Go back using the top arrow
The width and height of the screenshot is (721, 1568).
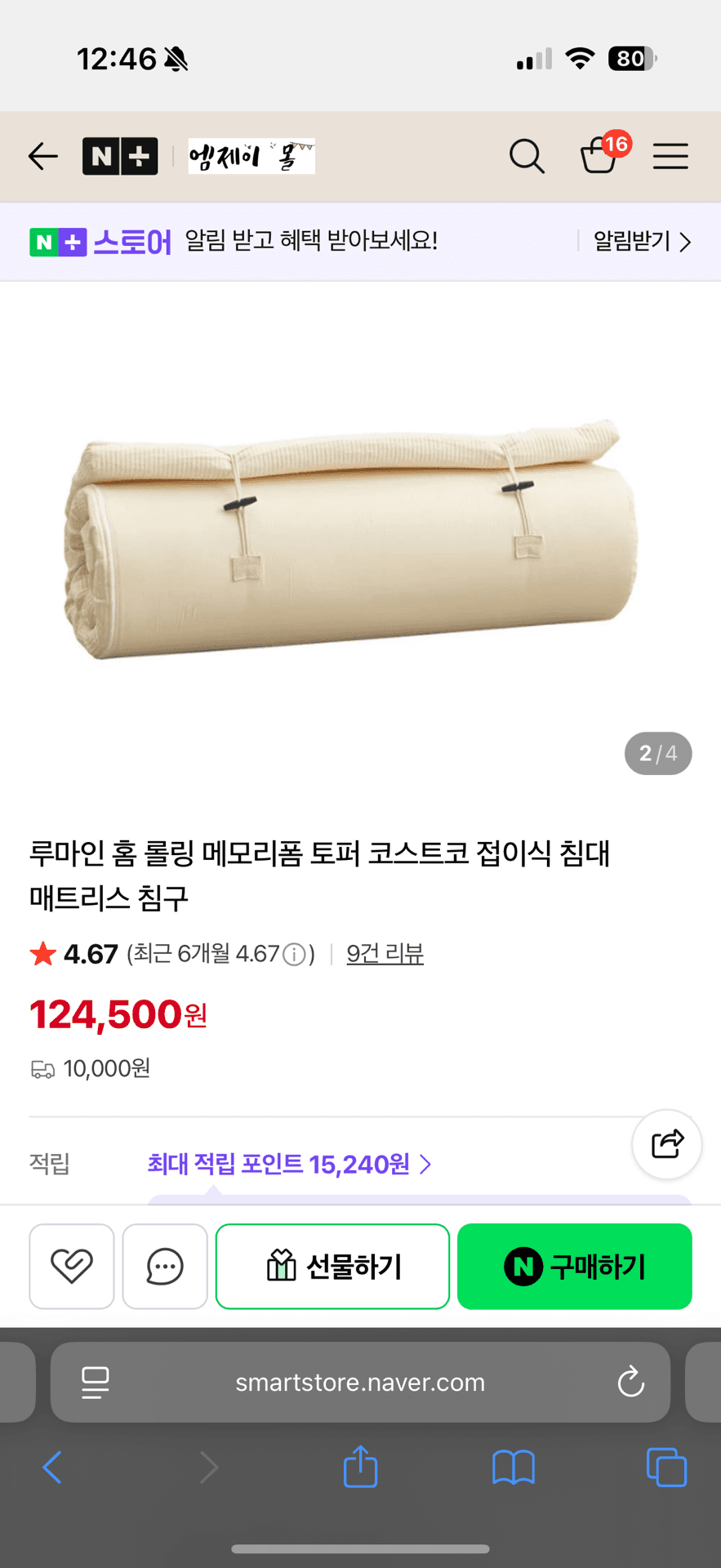[42, 156]
